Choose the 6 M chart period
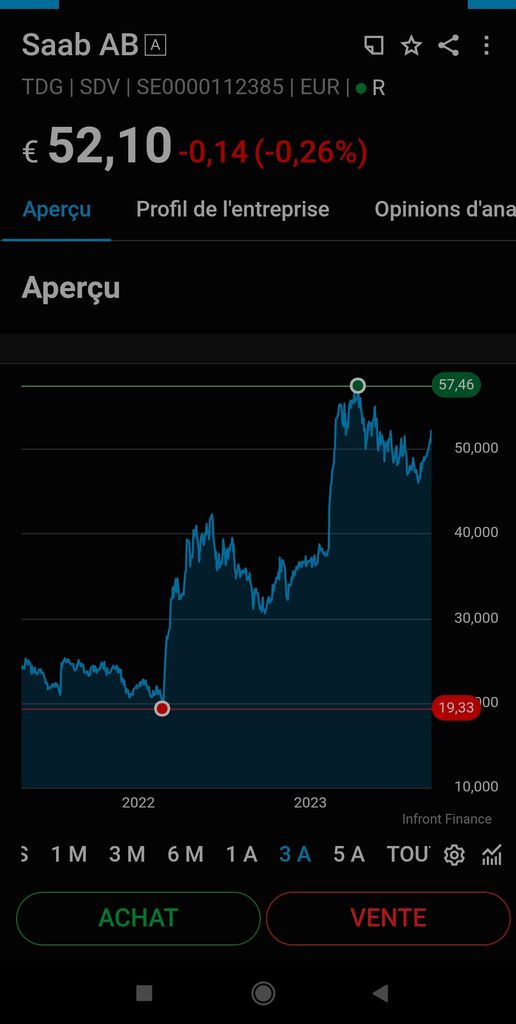The height and width of the screenshot is (1024, 516). (x=185, y=854)
